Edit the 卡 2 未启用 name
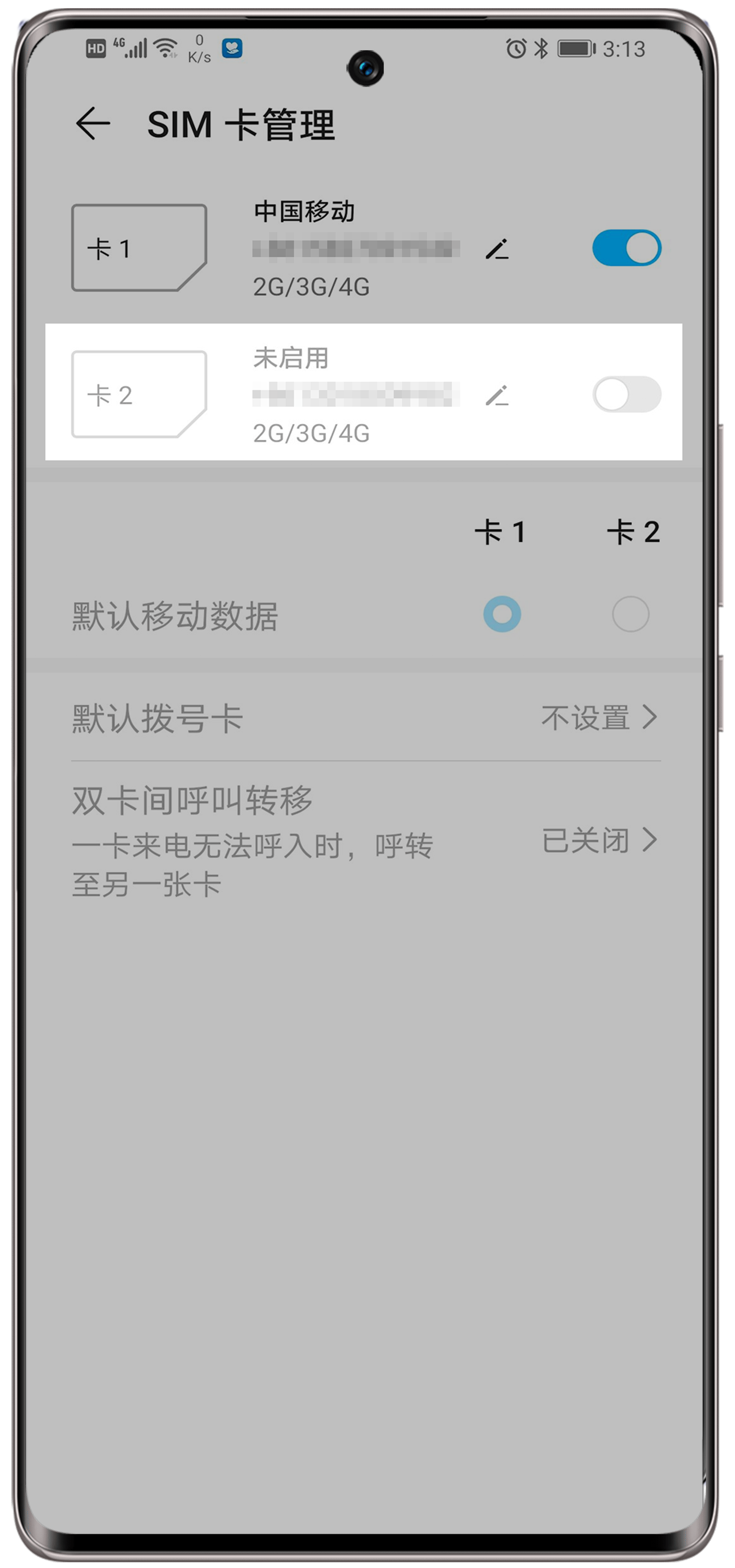Image resolution: width=735 pixels, height=1568 pixels. click(x=497, y=396)
